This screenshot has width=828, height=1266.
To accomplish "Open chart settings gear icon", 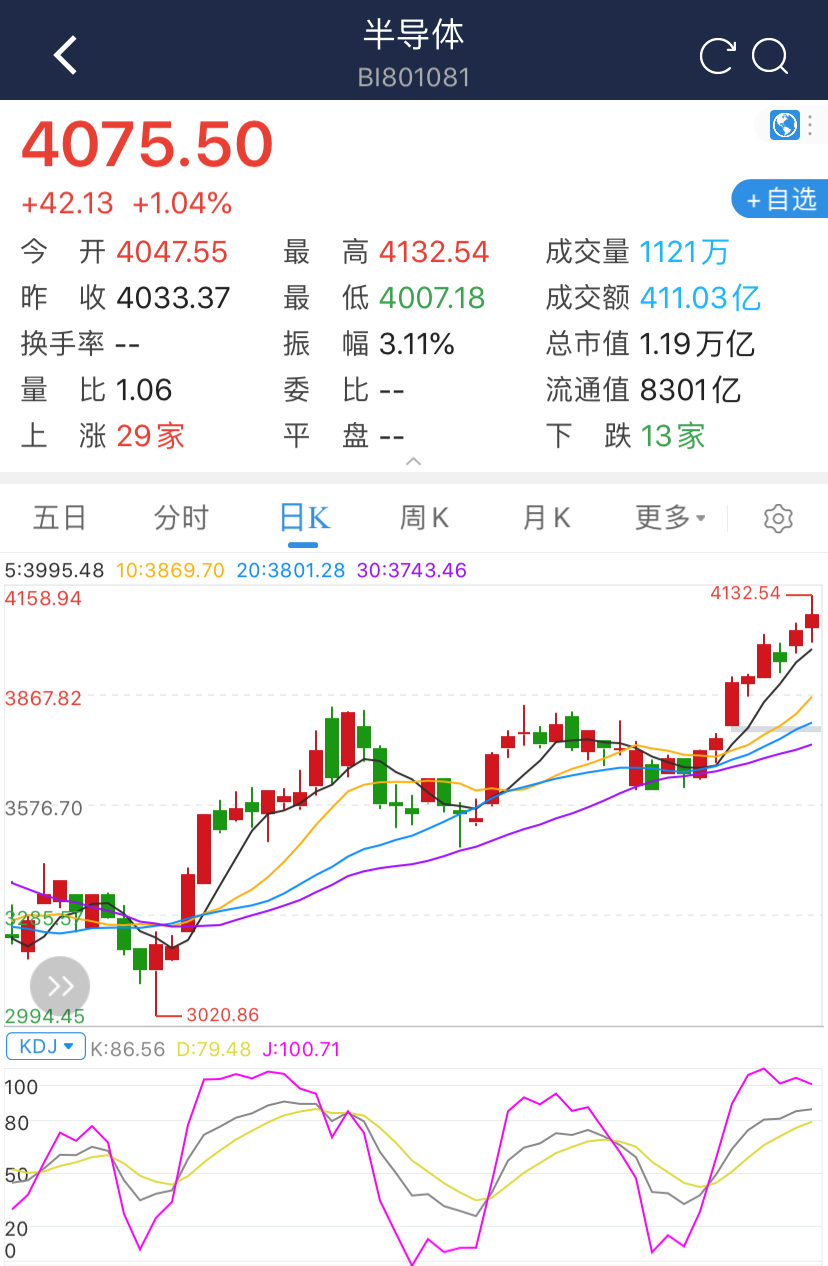I will coord(778,518).
